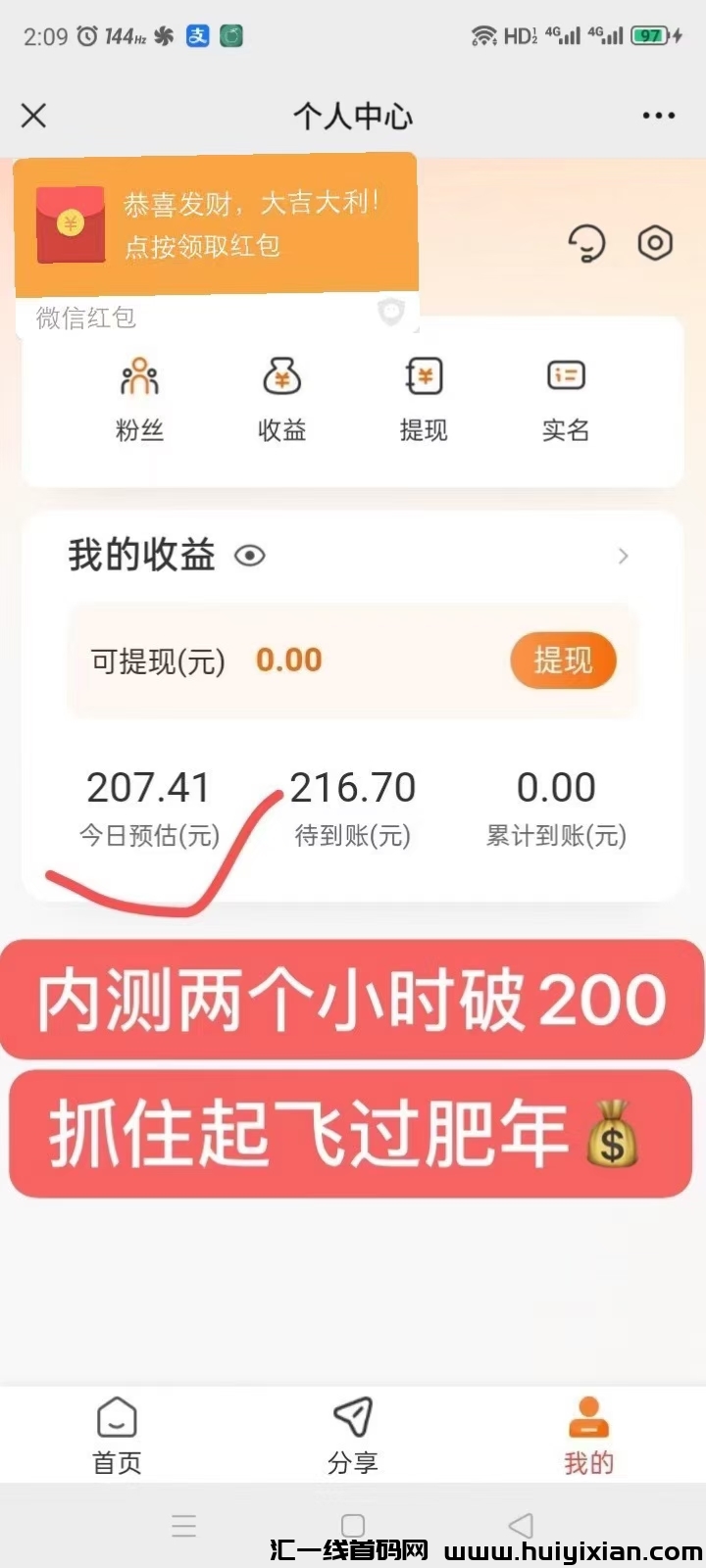Switch to the 分享 tab
This screenshot has height=1568, width=706.
(x=353, y=1435)
